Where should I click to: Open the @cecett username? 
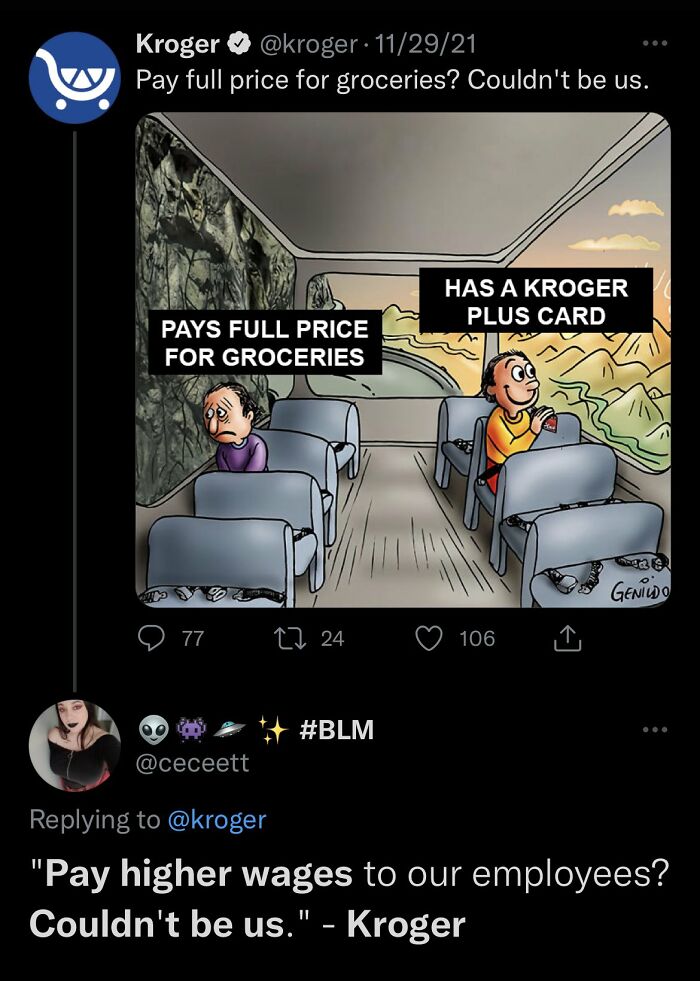[x=192, y=763]
